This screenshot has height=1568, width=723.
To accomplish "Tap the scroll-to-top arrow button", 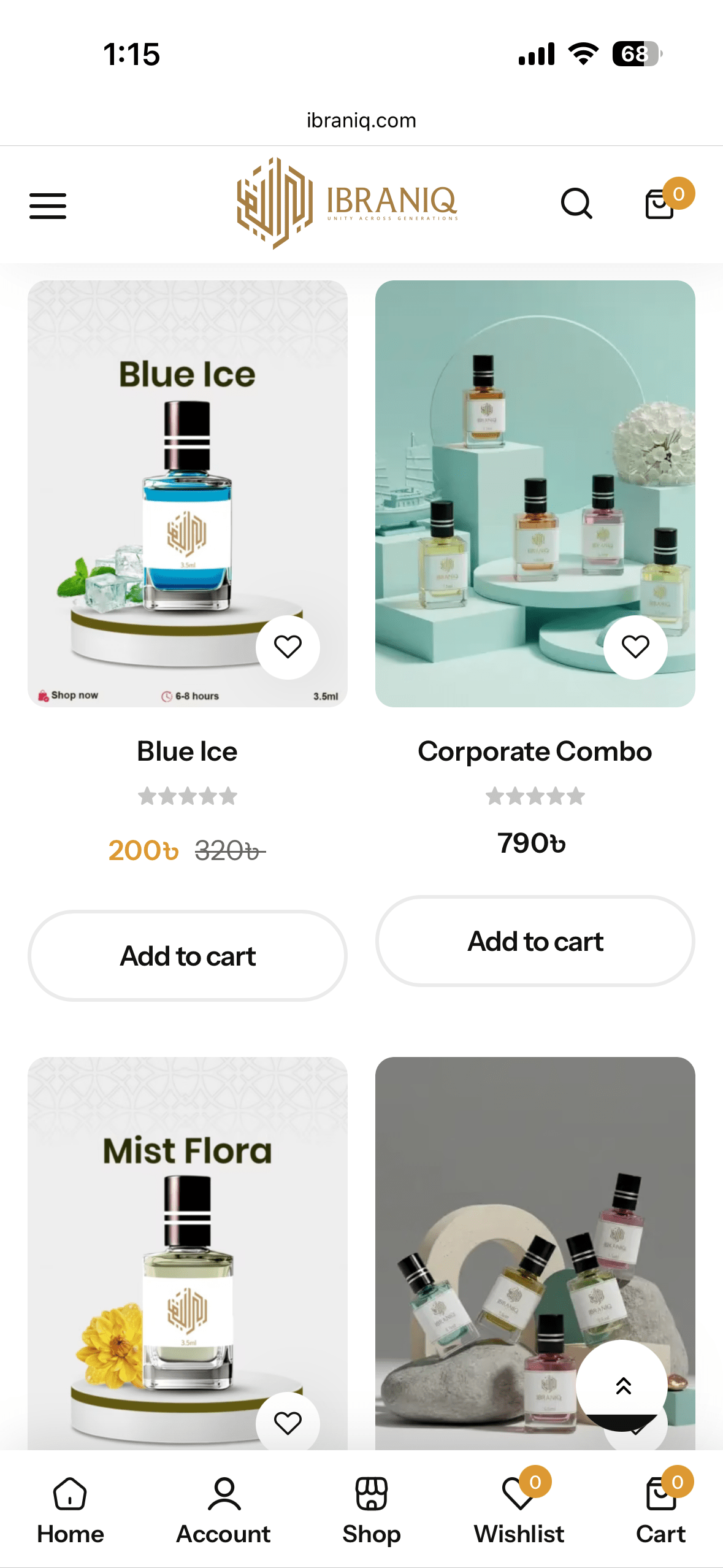I will tap(622, 1385).
